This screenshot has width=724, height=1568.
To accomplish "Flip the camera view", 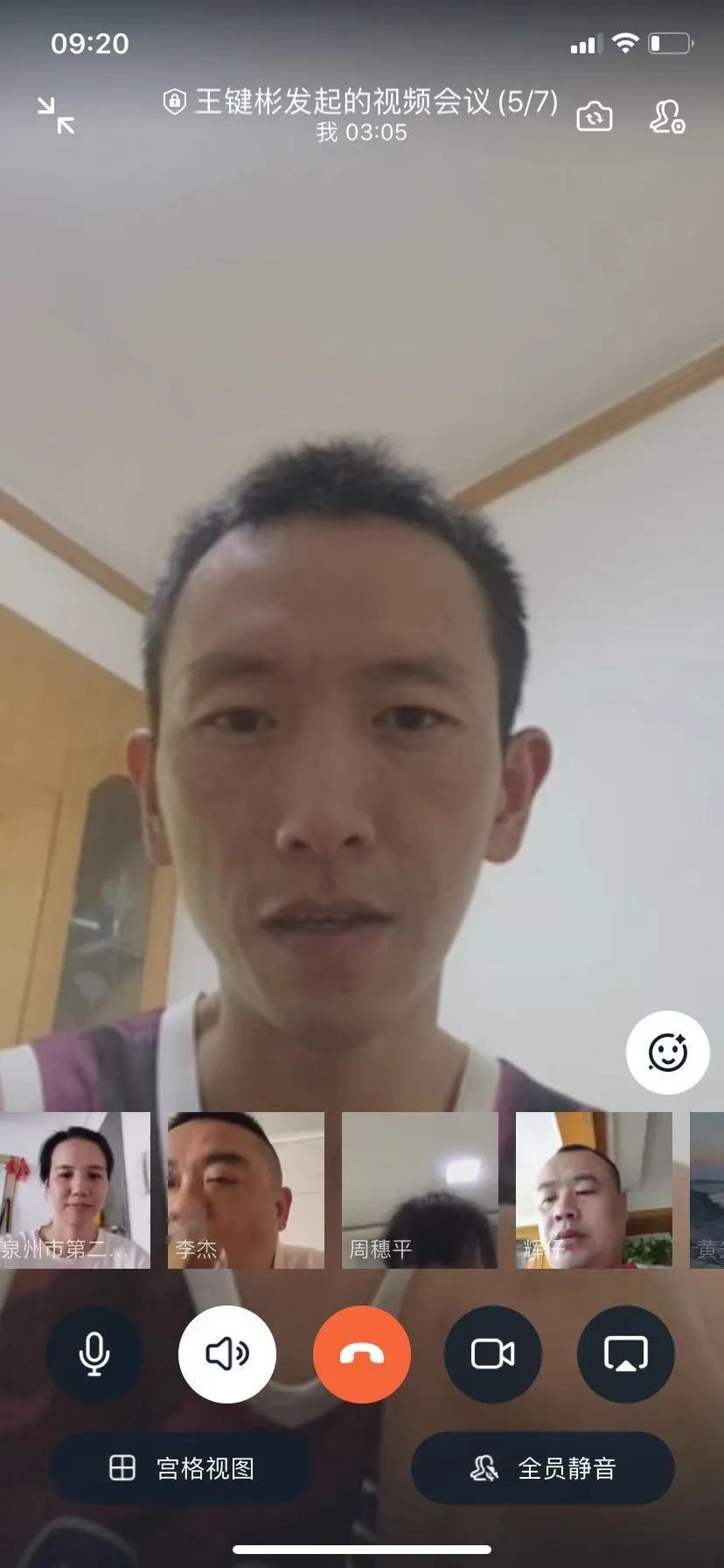I will click(x=595, y=116).
